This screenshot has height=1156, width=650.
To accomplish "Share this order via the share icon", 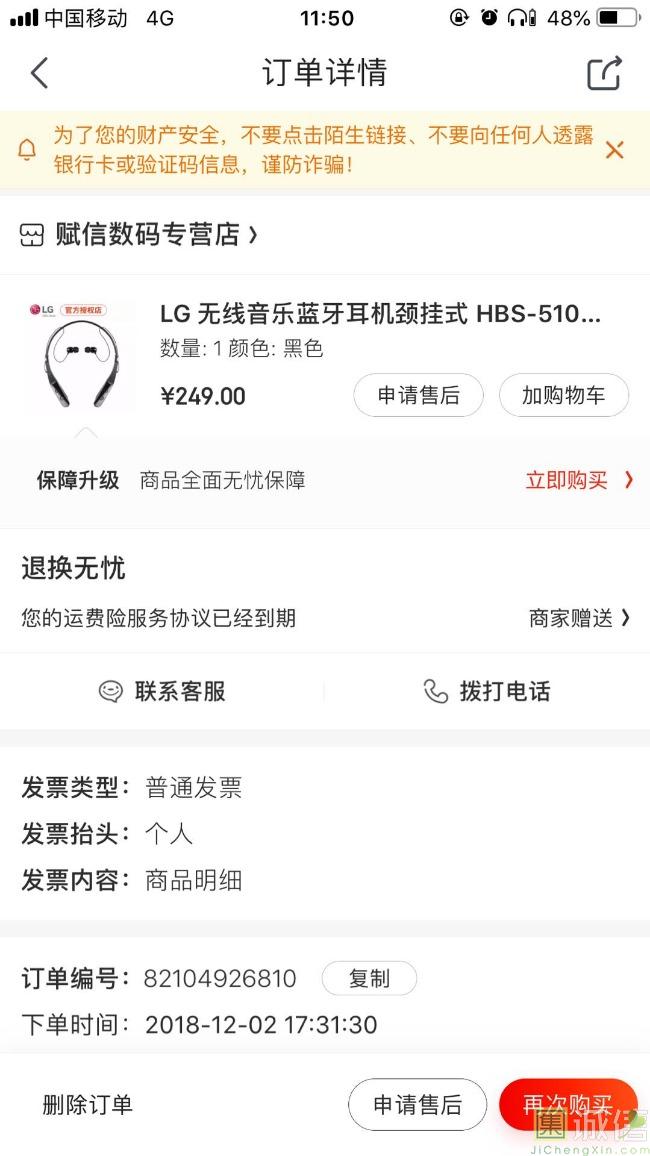I will pos(604,73).
